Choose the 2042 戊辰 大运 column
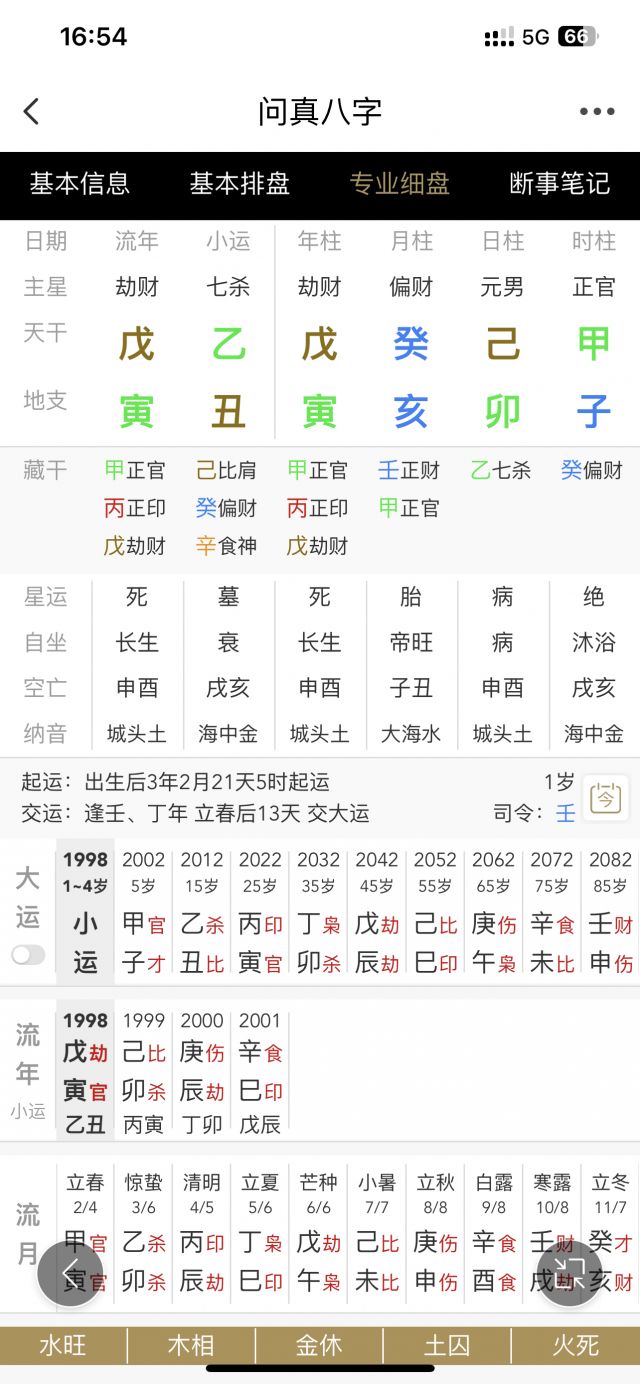This screenshot has width=640, height=1384. [377, 912]
